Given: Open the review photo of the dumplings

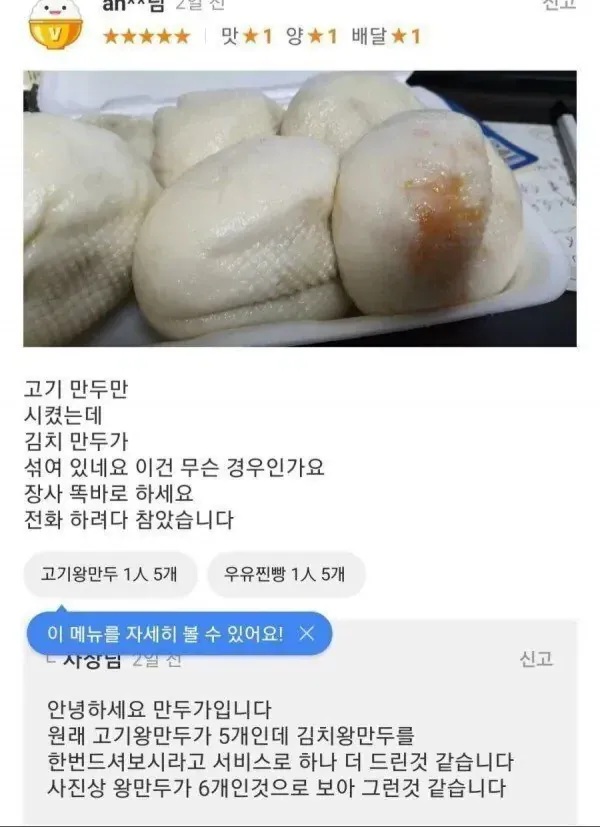Looking at the screenshot, I should coord(299,208).
